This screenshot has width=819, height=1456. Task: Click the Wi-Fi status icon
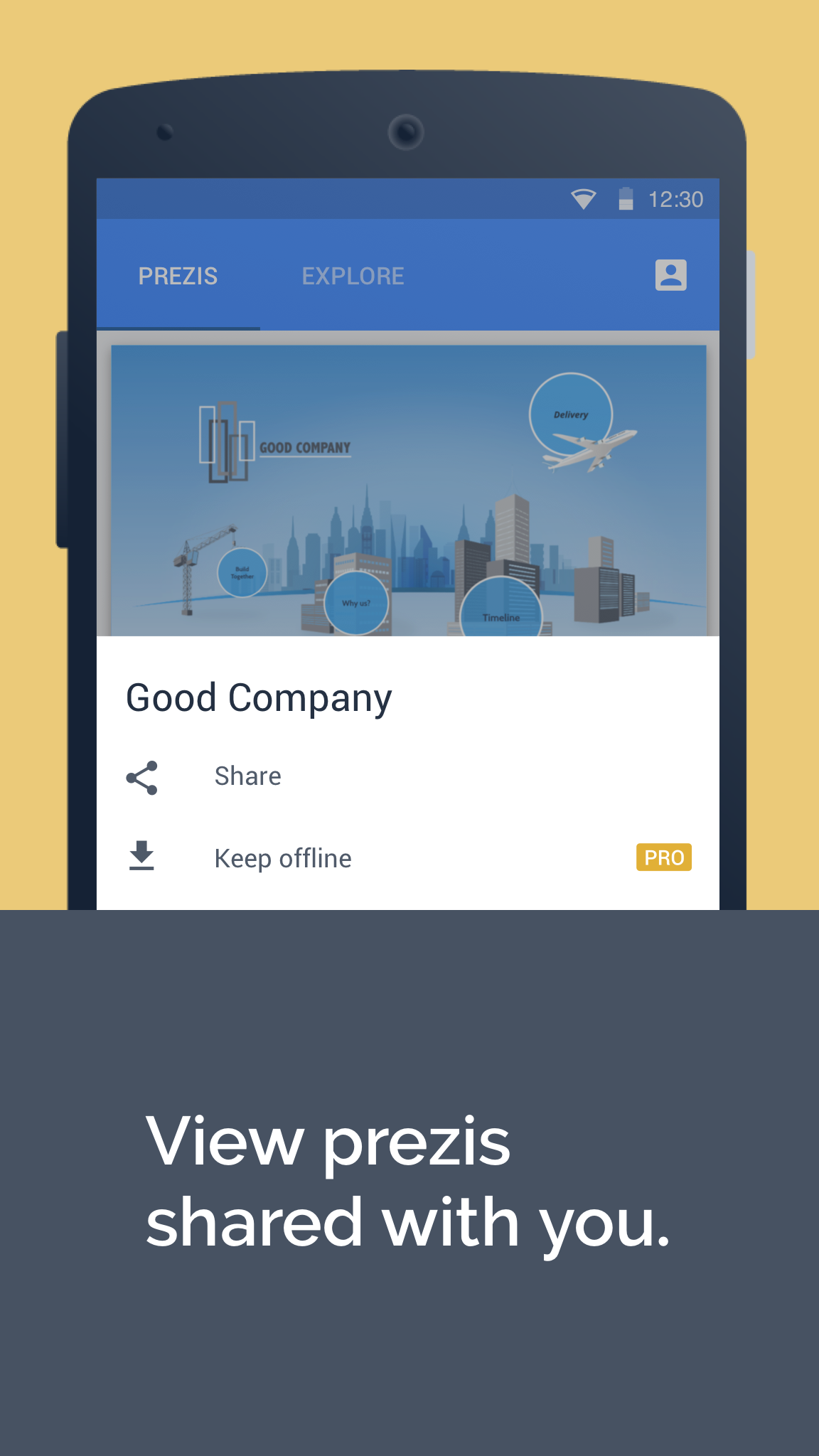coord(583,199)
